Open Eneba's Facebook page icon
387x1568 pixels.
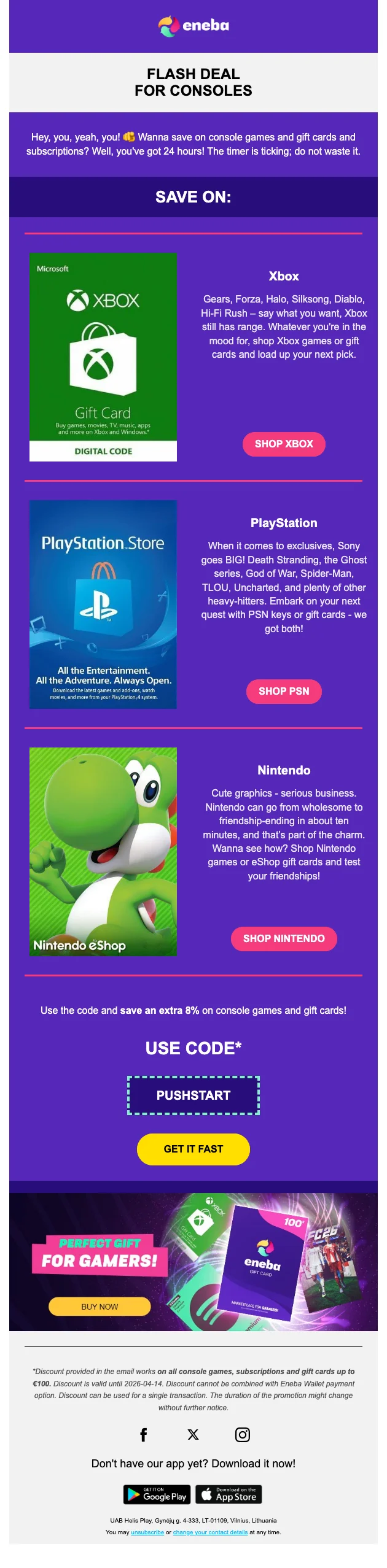pos(143,1434)
